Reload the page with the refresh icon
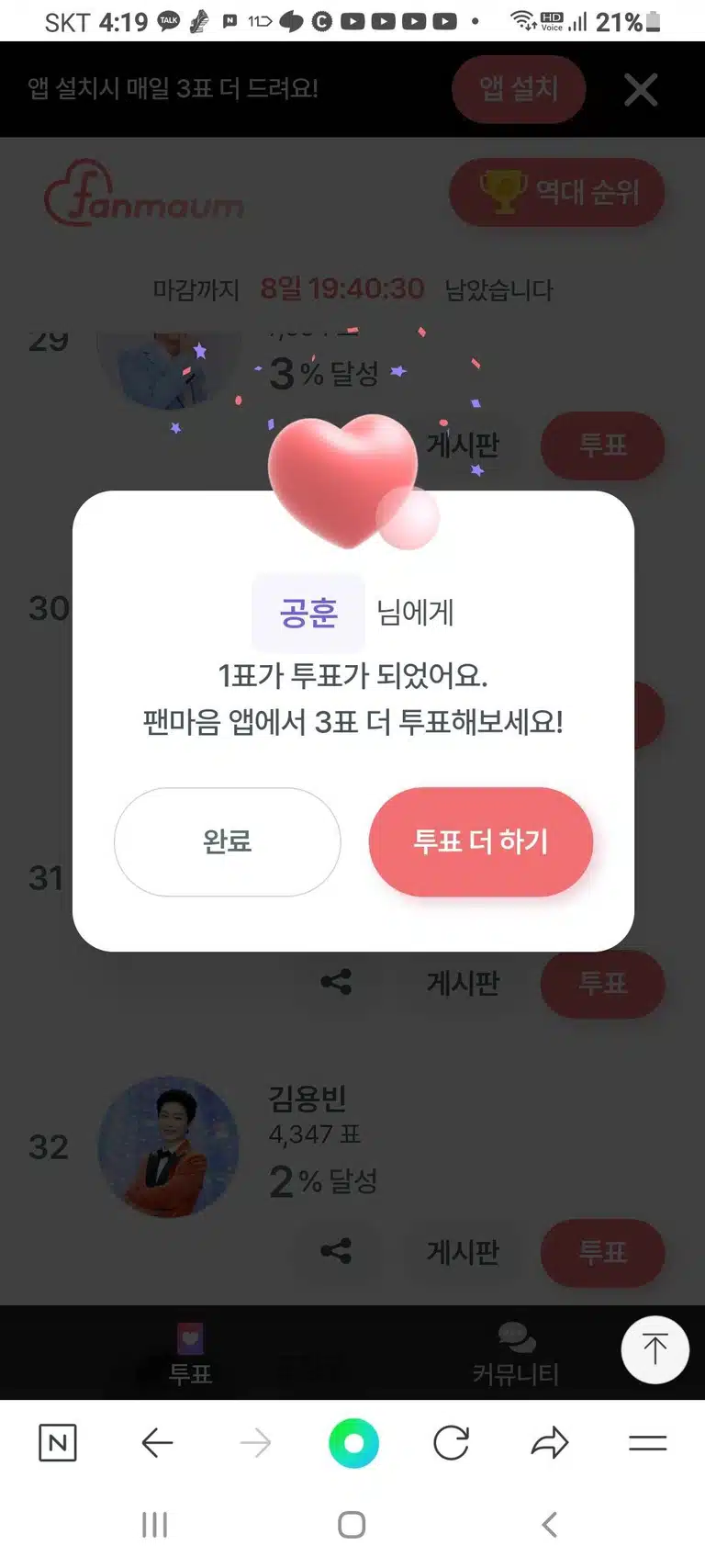Viewport: 705px width, 1568px height. point(451,1443)
